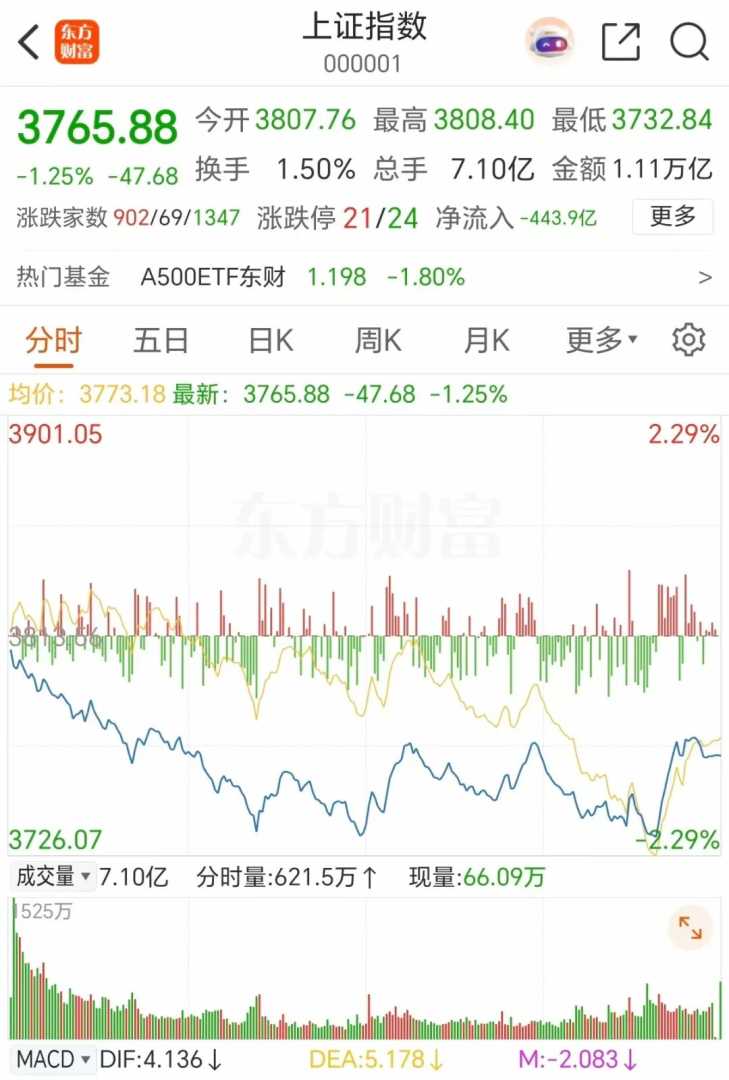Switch to the 五日 chart tab

pyautogui.click(x=161, y=341)
